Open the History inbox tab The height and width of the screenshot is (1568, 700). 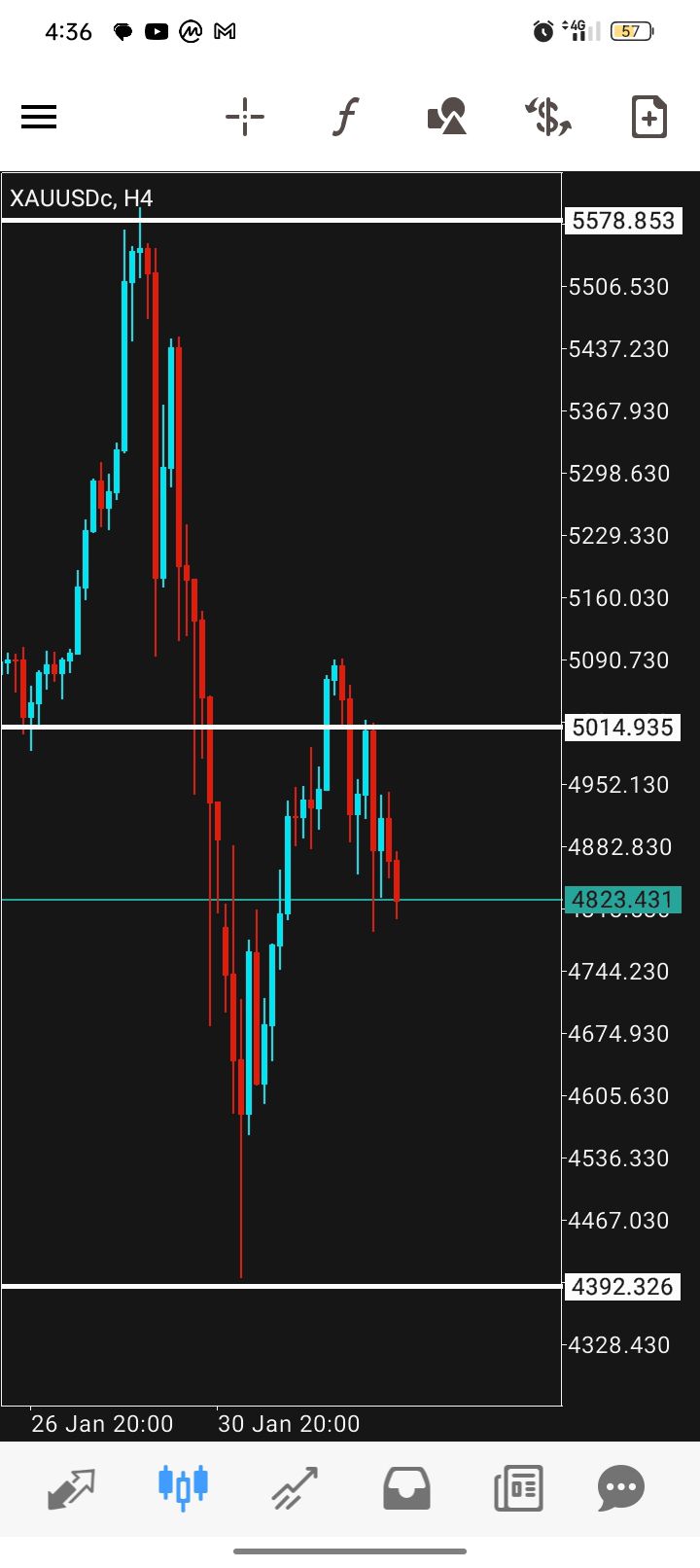406,1488
